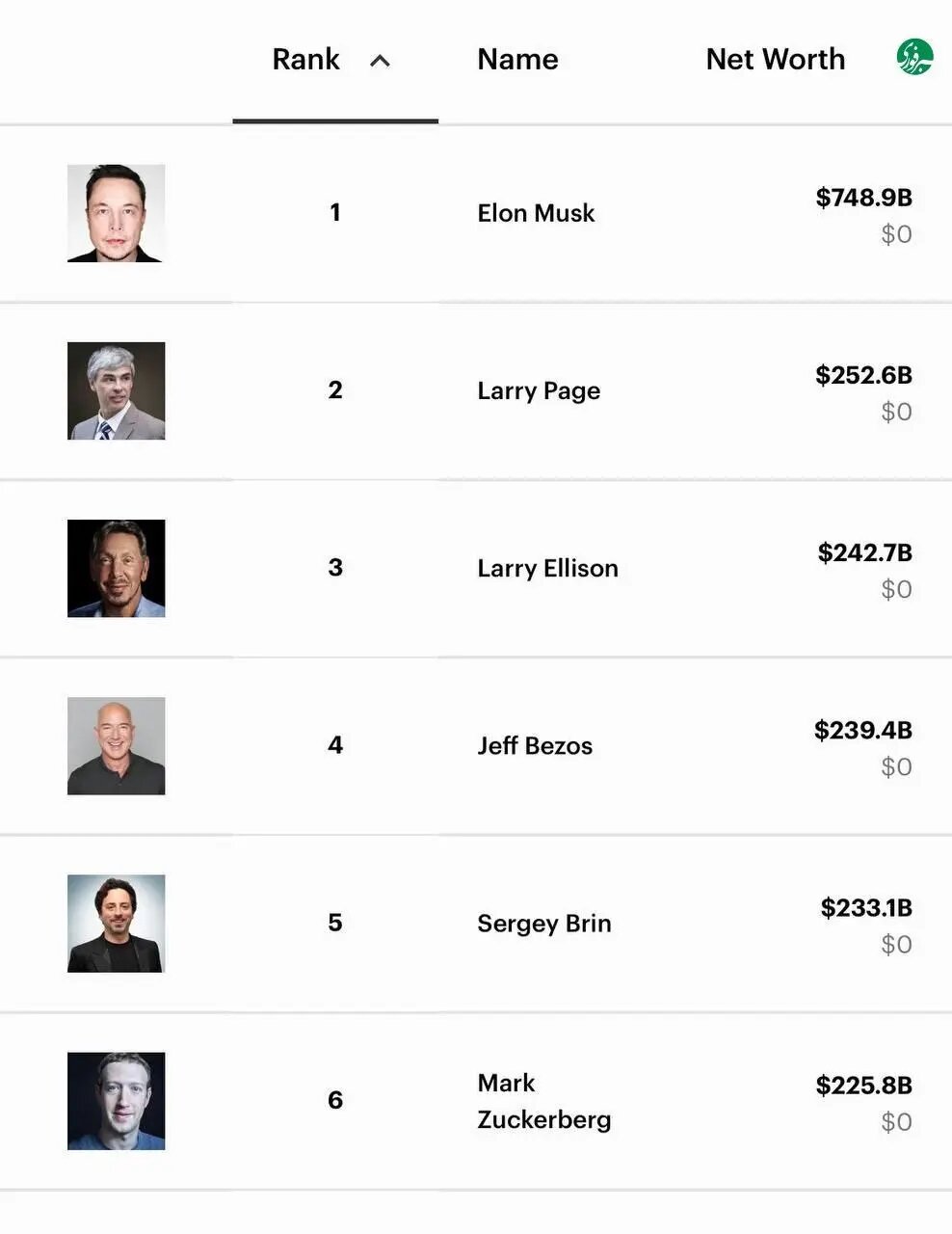Open Elon Musk's profile row

(536, 213)
